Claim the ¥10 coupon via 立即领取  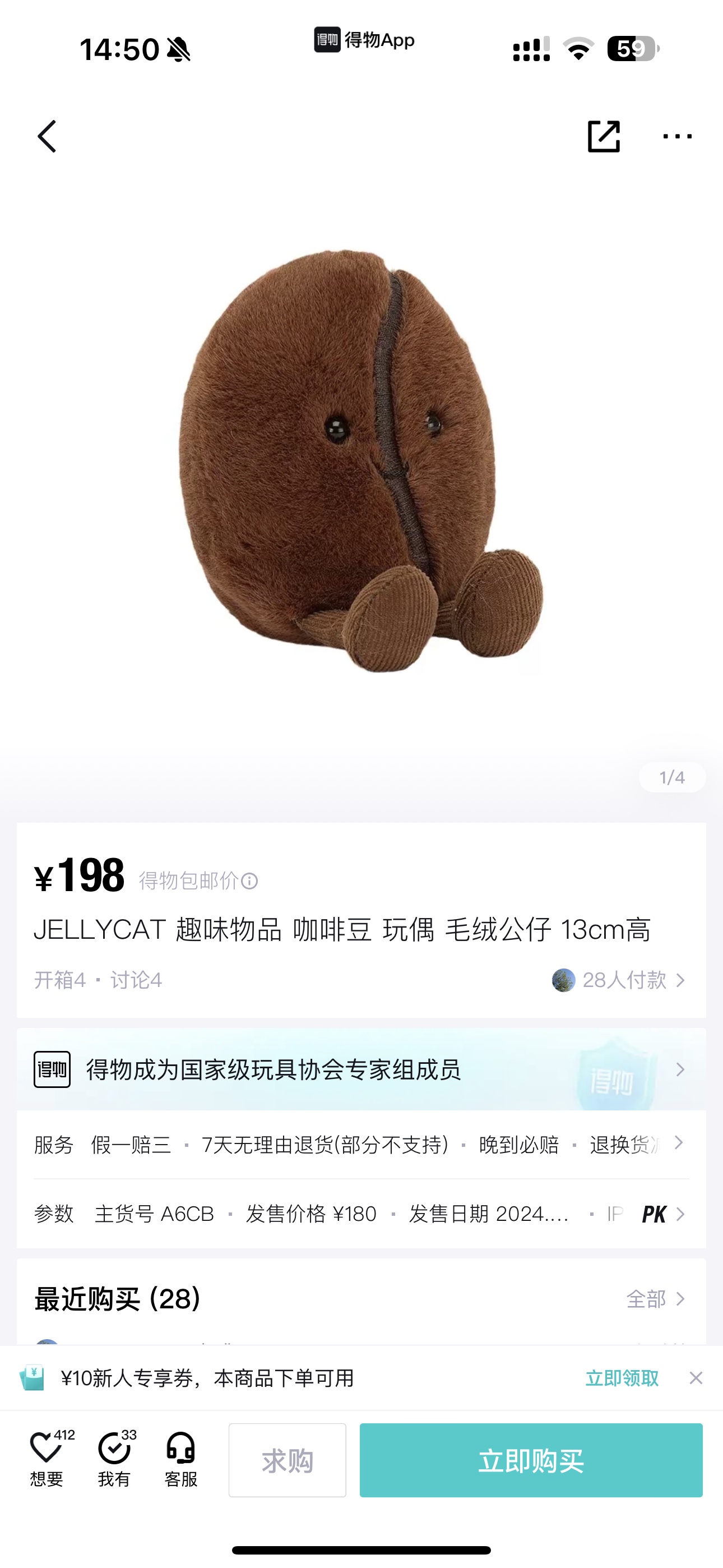622,1377
